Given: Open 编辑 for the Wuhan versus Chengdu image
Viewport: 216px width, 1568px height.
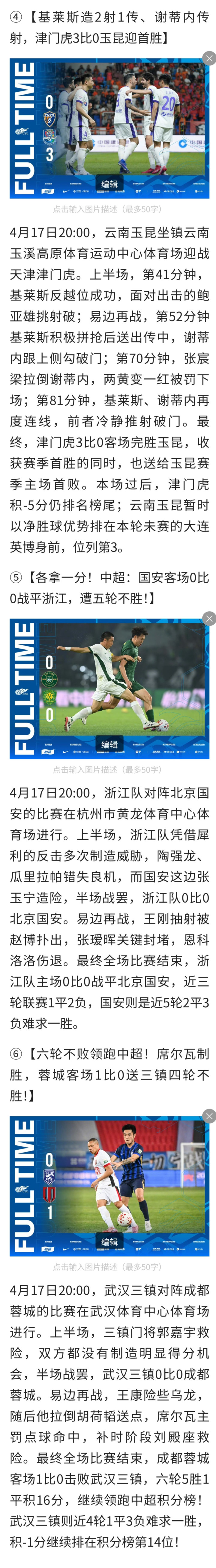Looking at the screenshot, I should (x=109, y=1242).
